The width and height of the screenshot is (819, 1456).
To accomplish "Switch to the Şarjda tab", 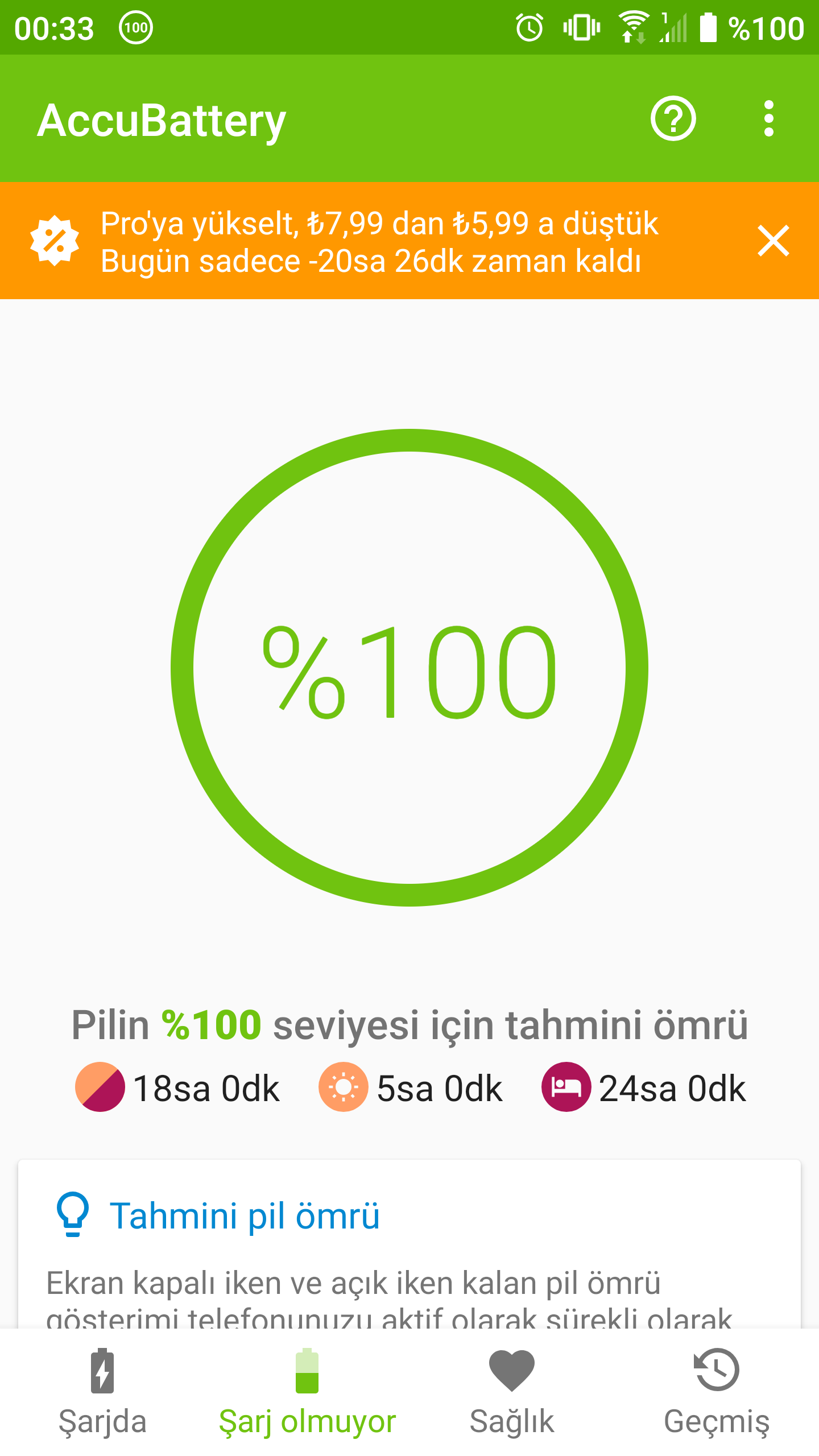I will (x=102, y=1392).
